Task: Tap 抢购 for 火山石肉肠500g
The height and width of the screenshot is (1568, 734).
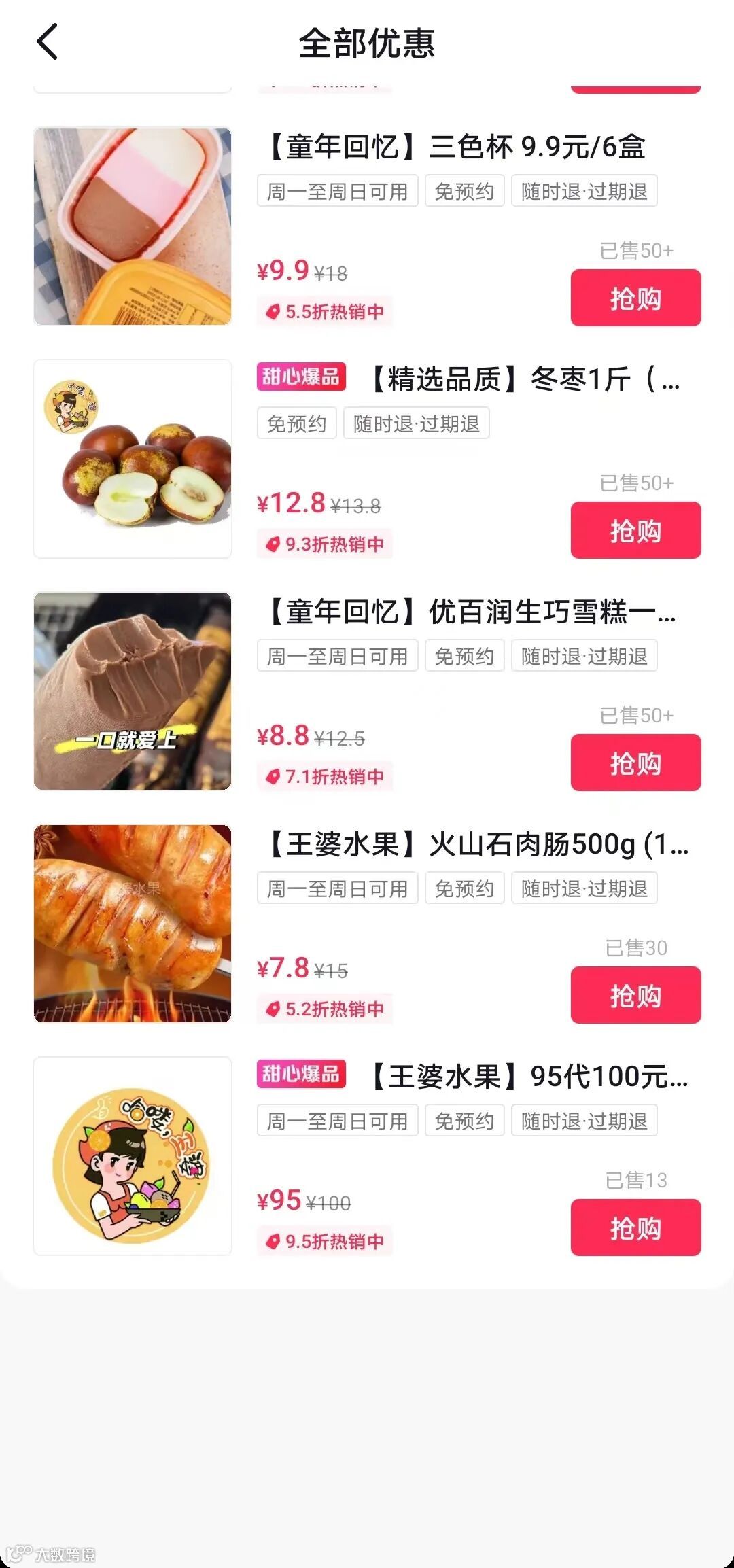Action: click(635, 996)
